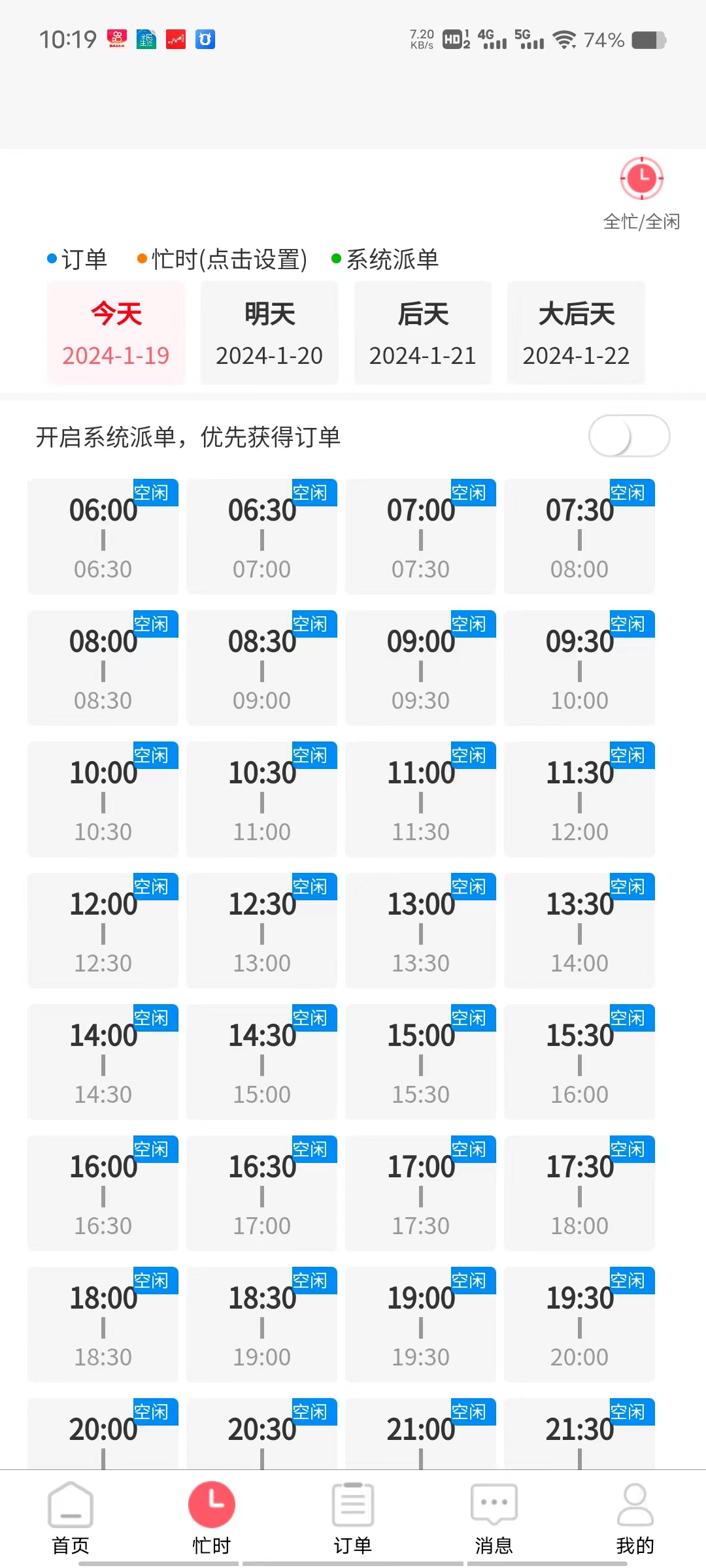
Task: Select 明天 2024-1-20 date
Action: pos(269,333)
